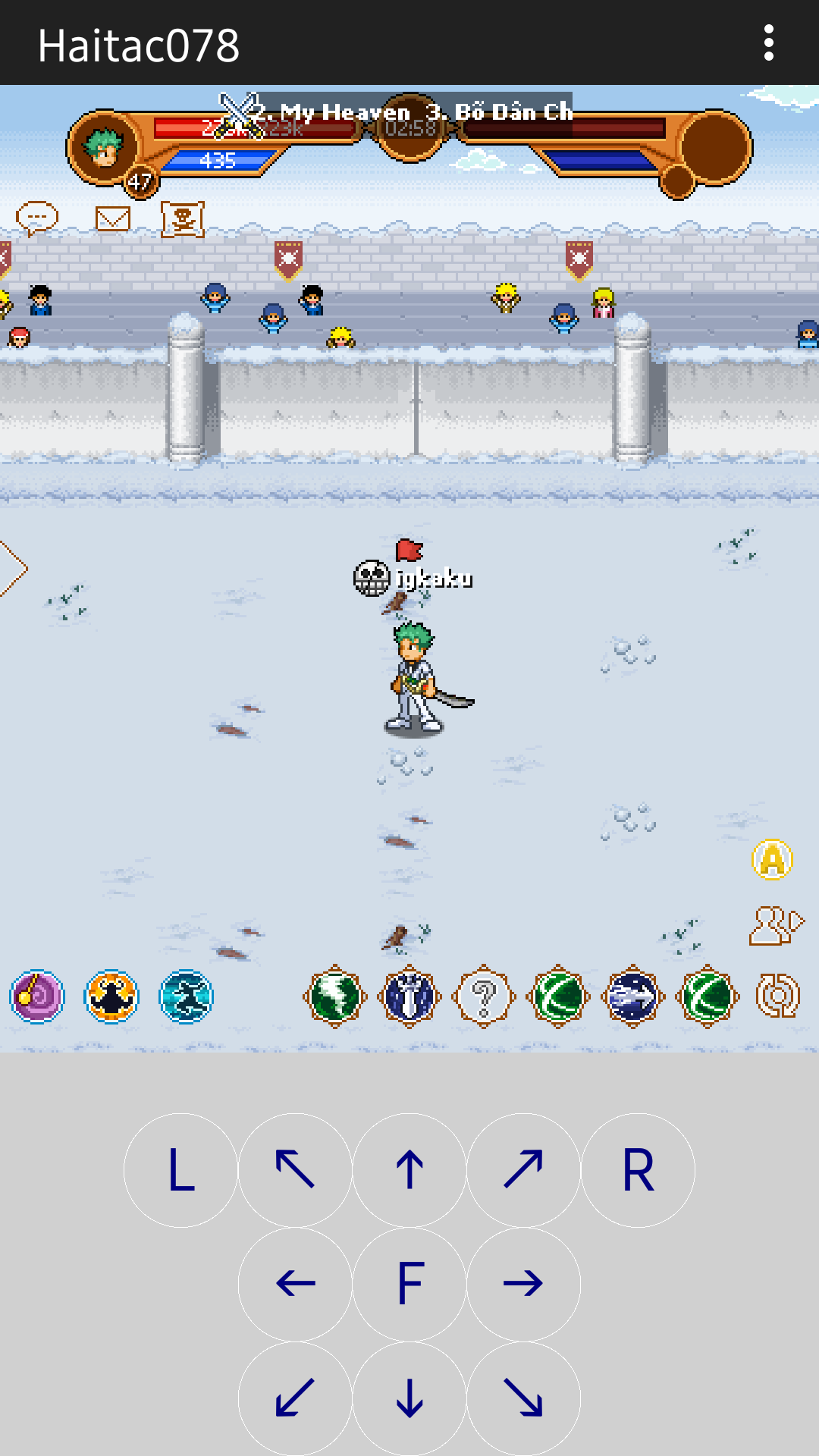Open the pirate flag icon

point(183,219)
